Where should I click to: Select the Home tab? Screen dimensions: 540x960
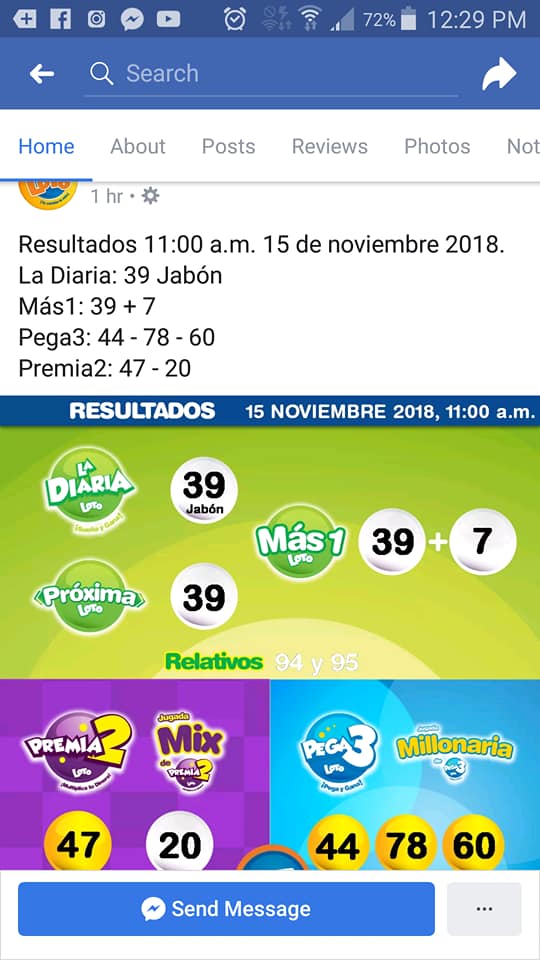point(47,146)
